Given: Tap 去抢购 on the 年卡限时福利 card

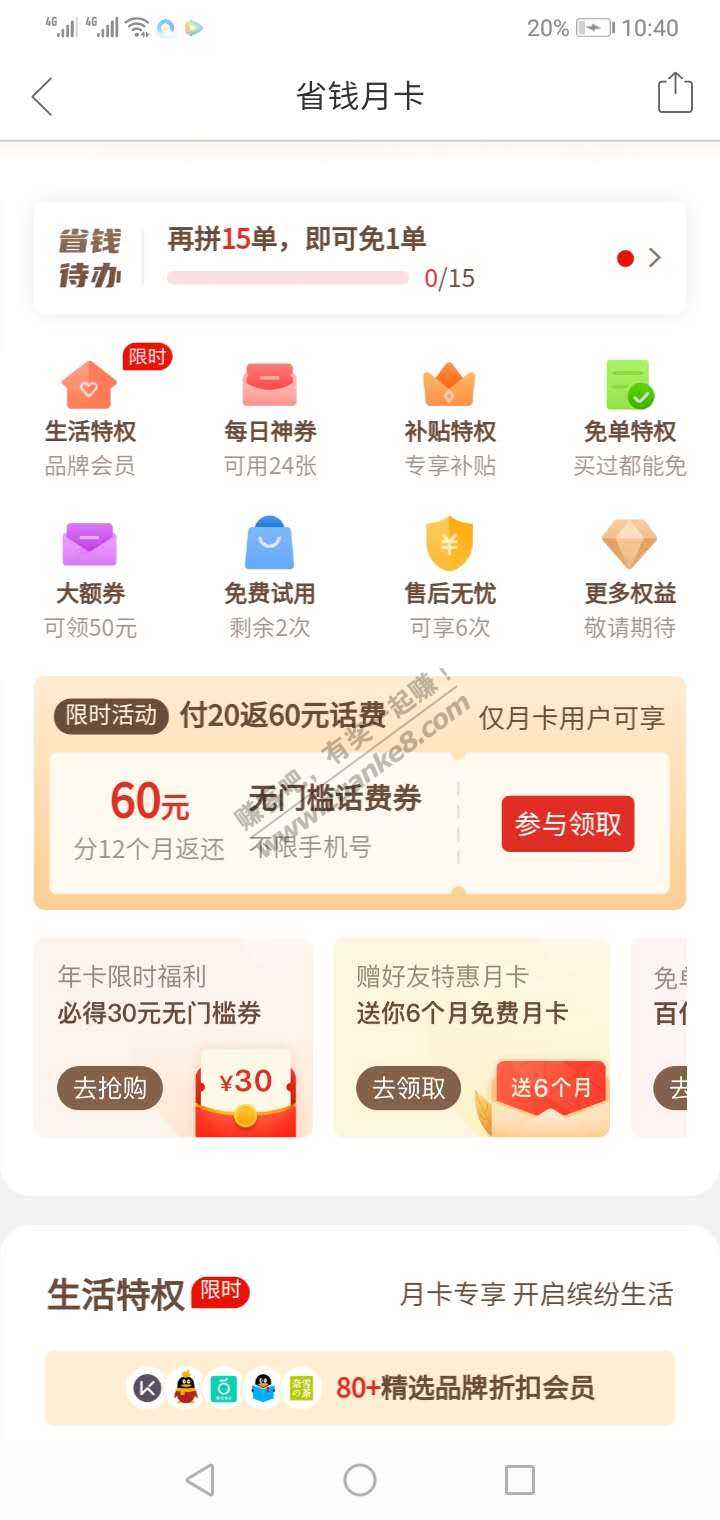Looking at the screenshot, I should (x=110, y=1088).
